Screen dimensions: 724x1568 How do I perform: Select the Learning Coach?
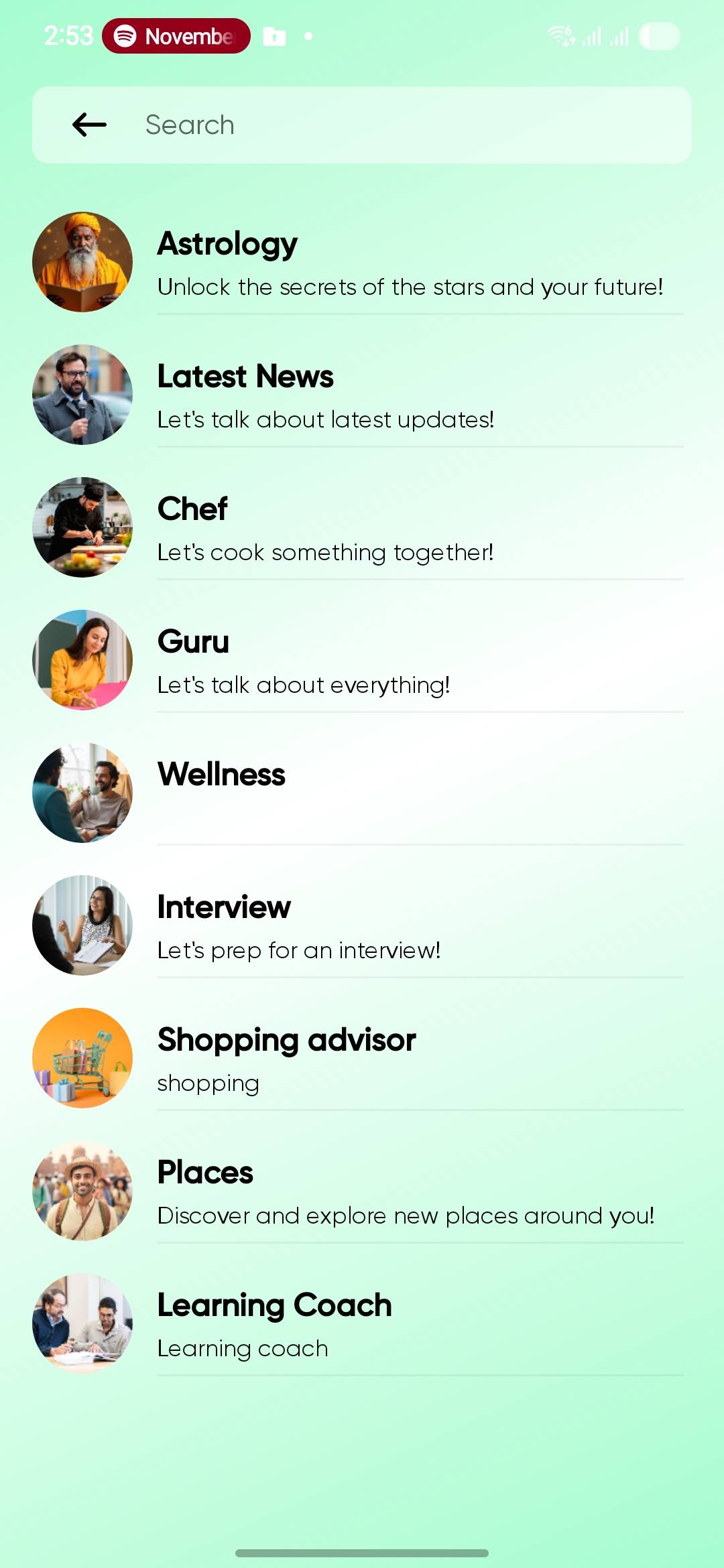(362, 1324)
